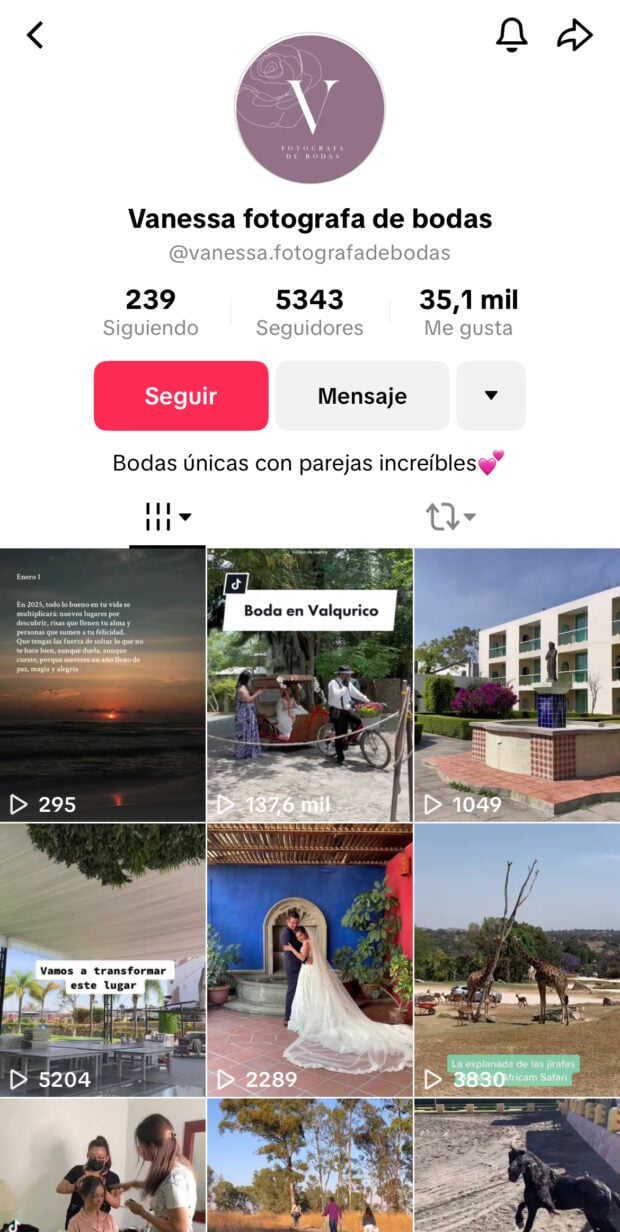Tap the Mensaje button
Screen dimensions: 620x1232
362,396
